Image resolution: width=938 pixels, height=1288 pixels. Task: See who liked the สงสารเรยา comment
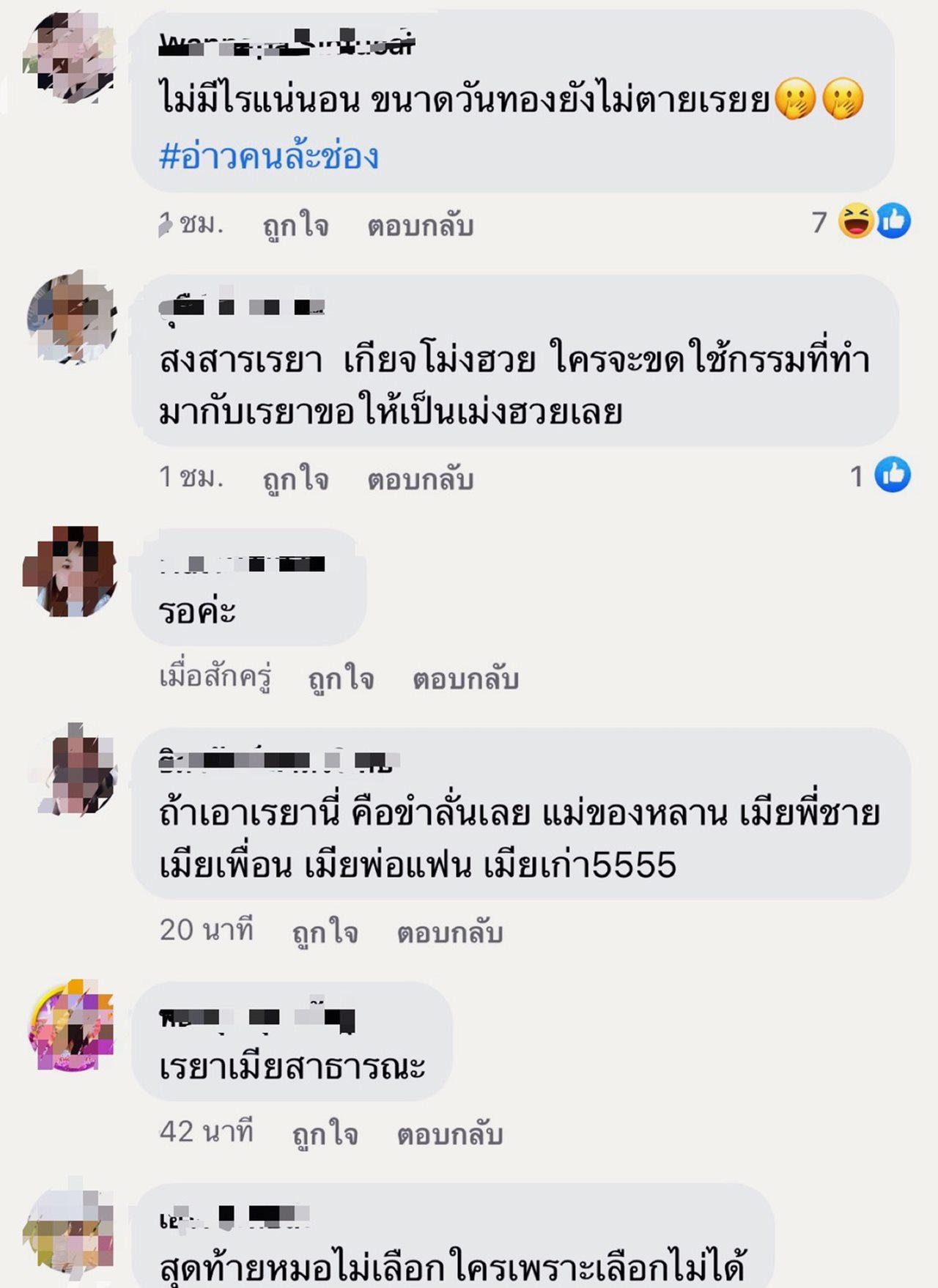pyautogui.click(x=882, y=476)
